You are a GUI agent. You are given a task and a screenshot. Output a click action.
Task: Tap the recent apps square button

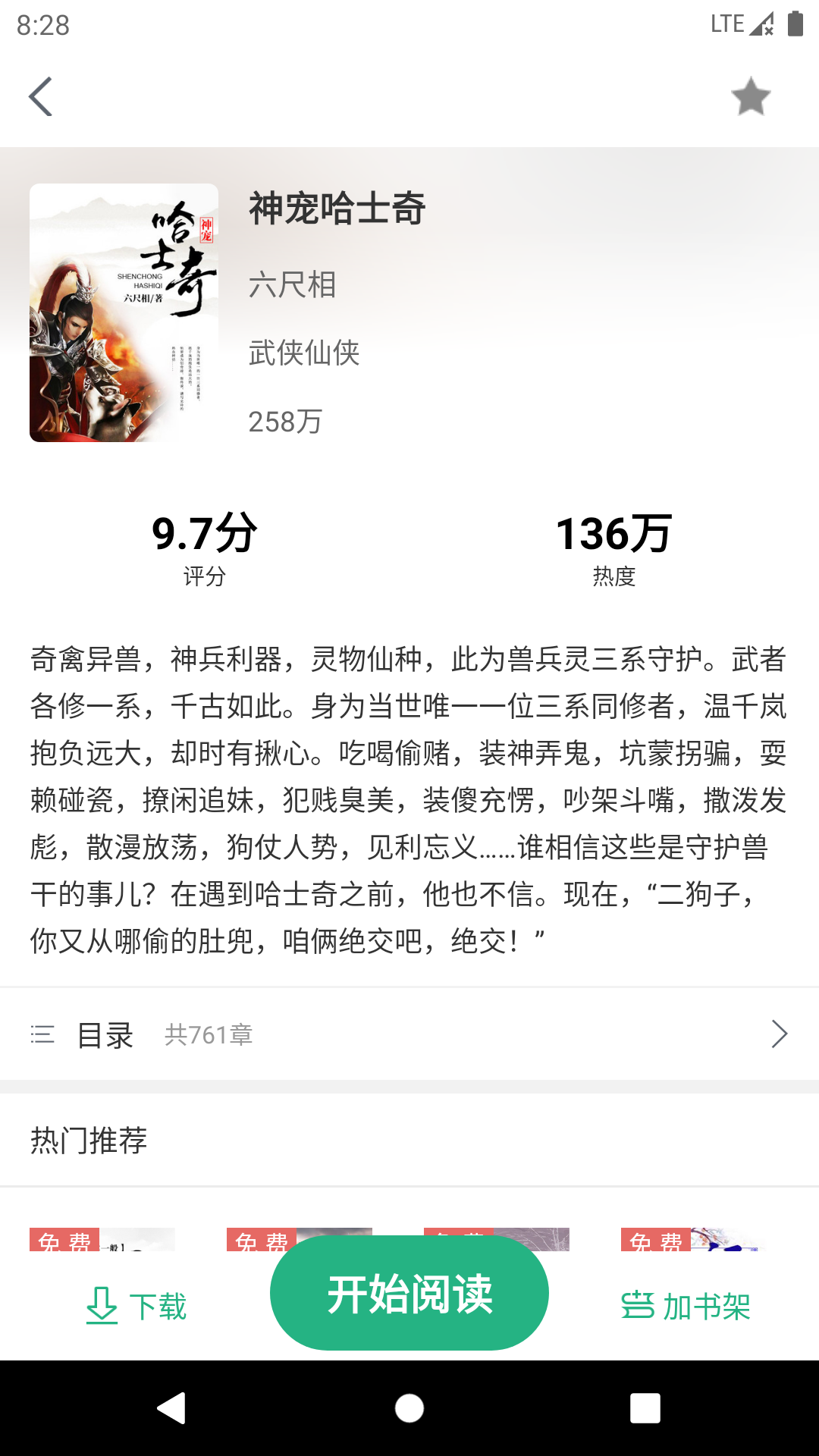click(x=645, y=1409)
